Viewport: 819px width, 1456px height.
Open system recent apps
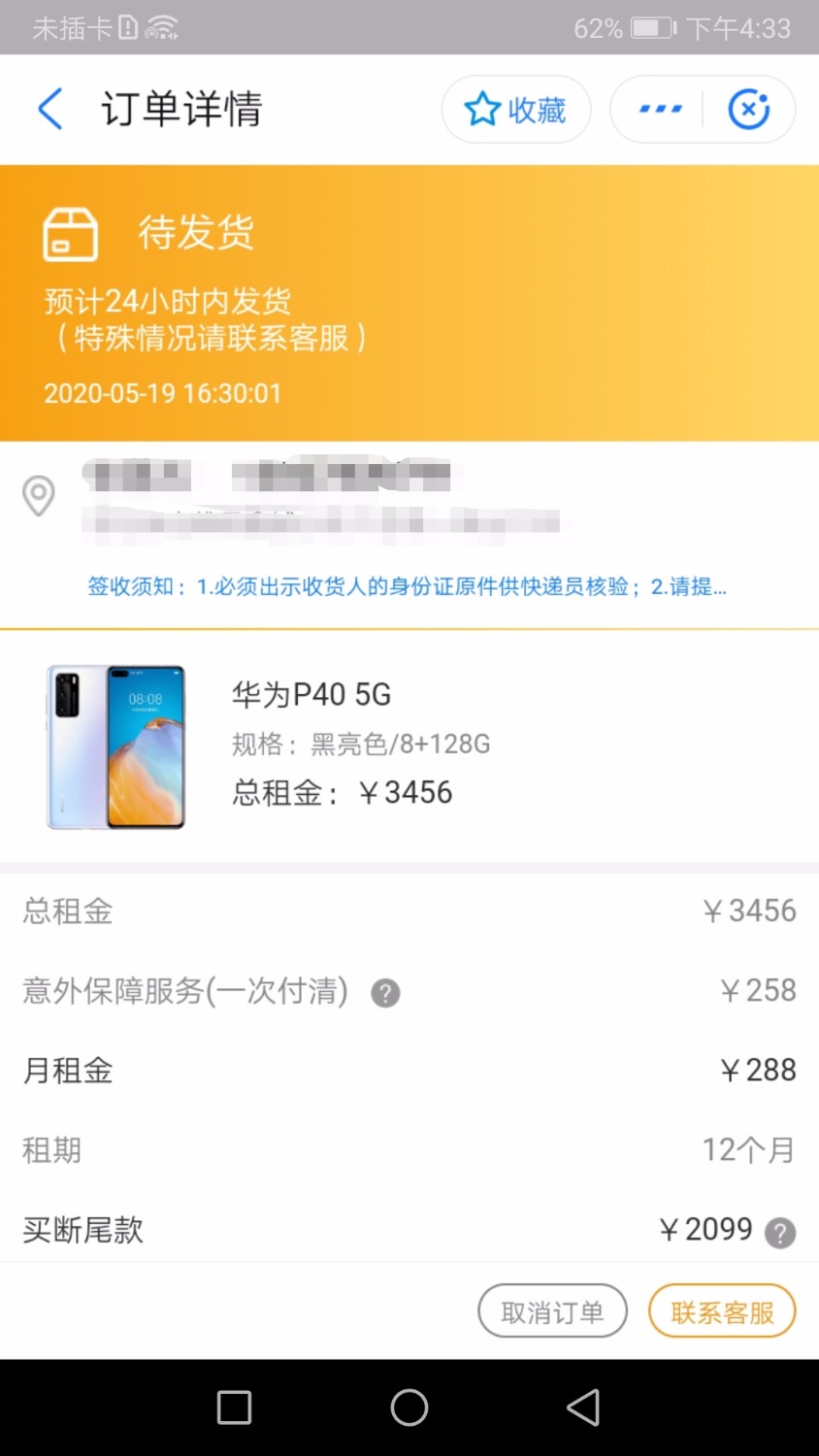[234, 1407]
